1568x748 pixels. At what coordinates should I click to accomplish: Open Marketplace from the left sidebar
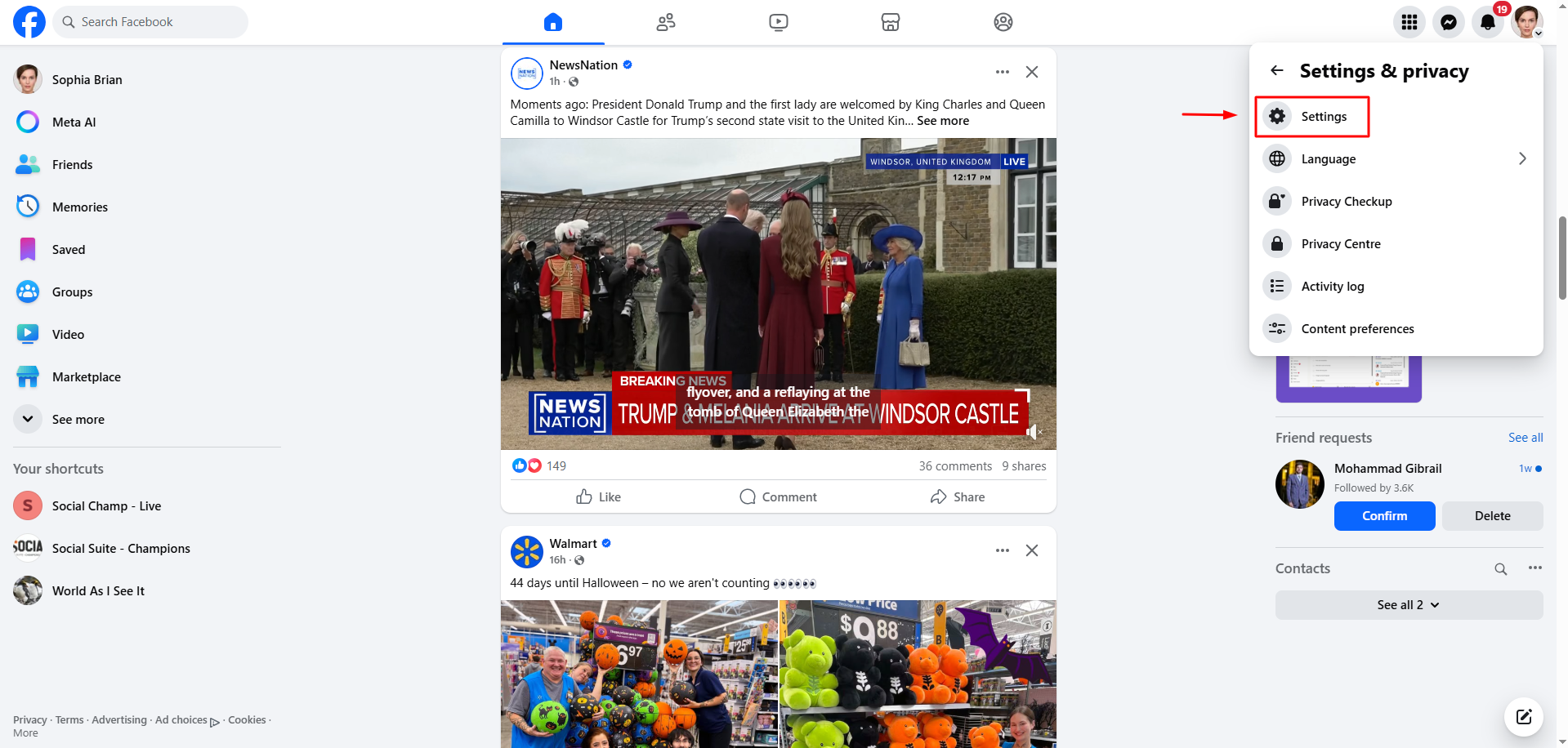(x=86, y=377)
